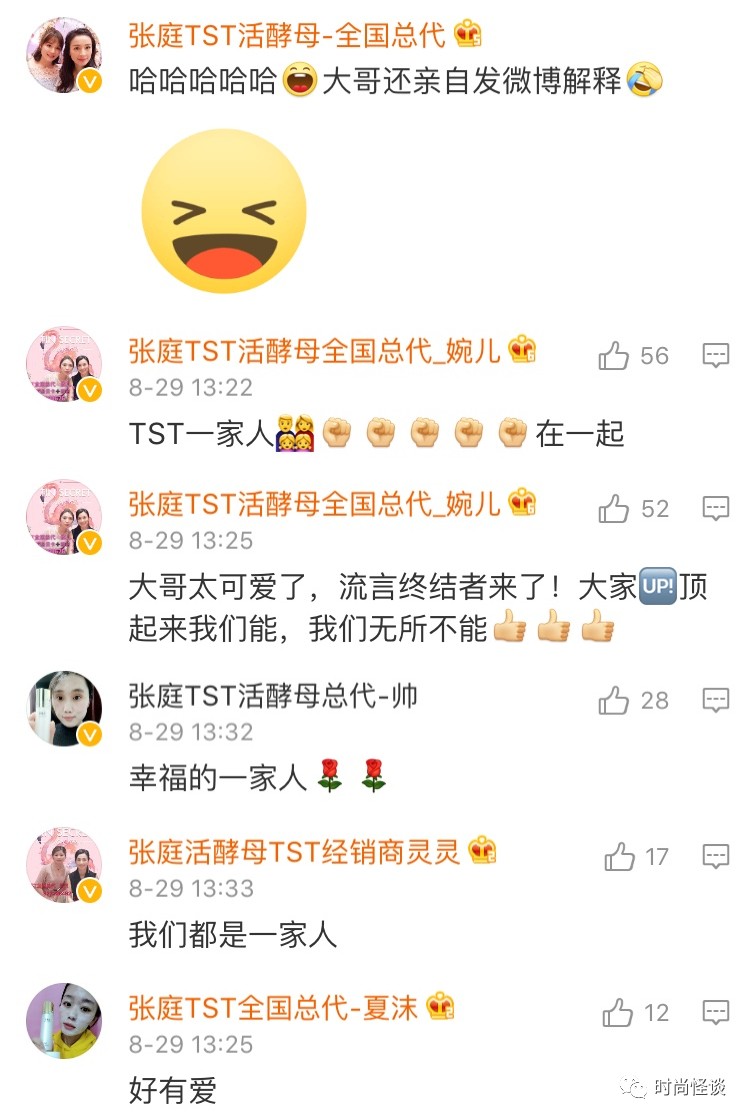This screenshot has width=750, height=1120.
Task: Open the options bubble on 夏沫's comment
Action: point(716,1012)
